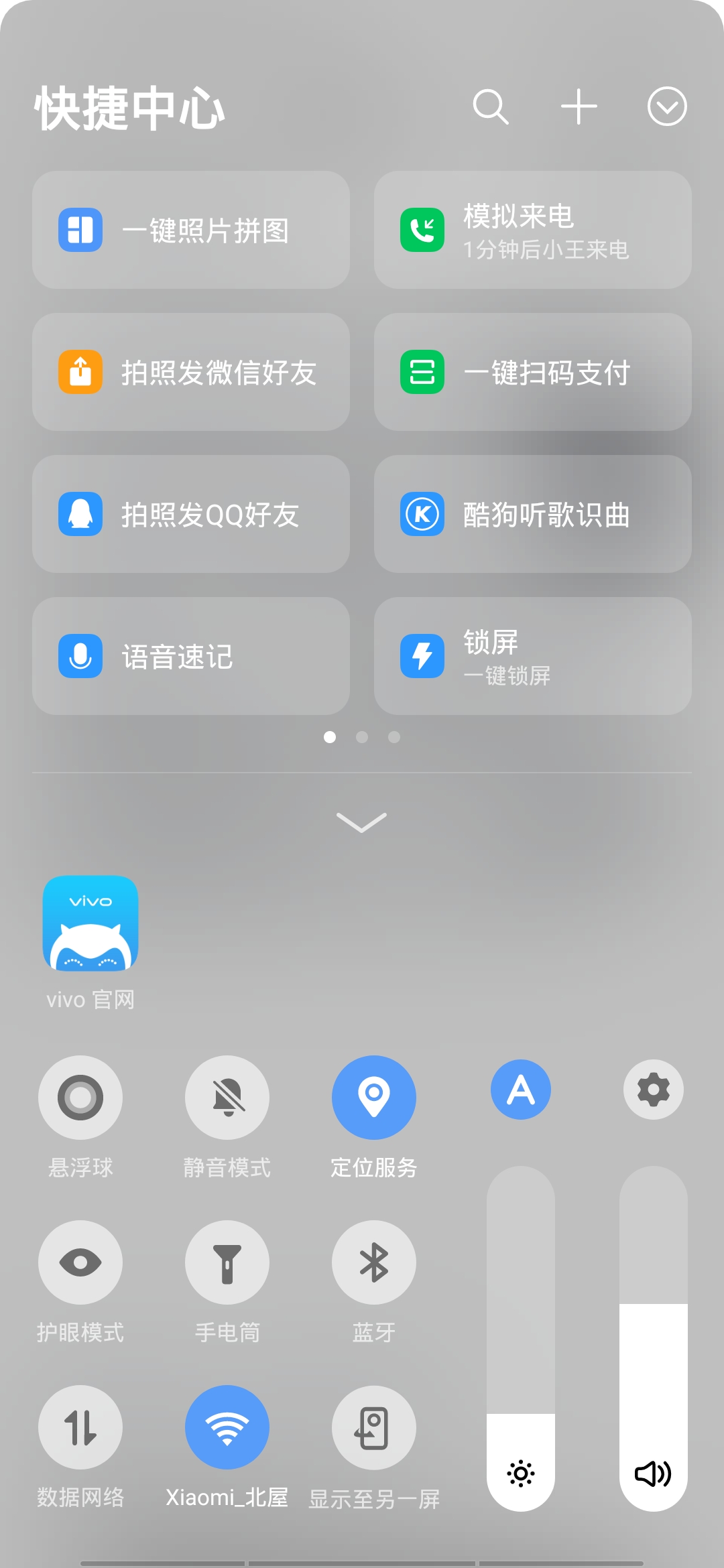
Task: Open search in 快捷中心
Action: tap(491, 107)
